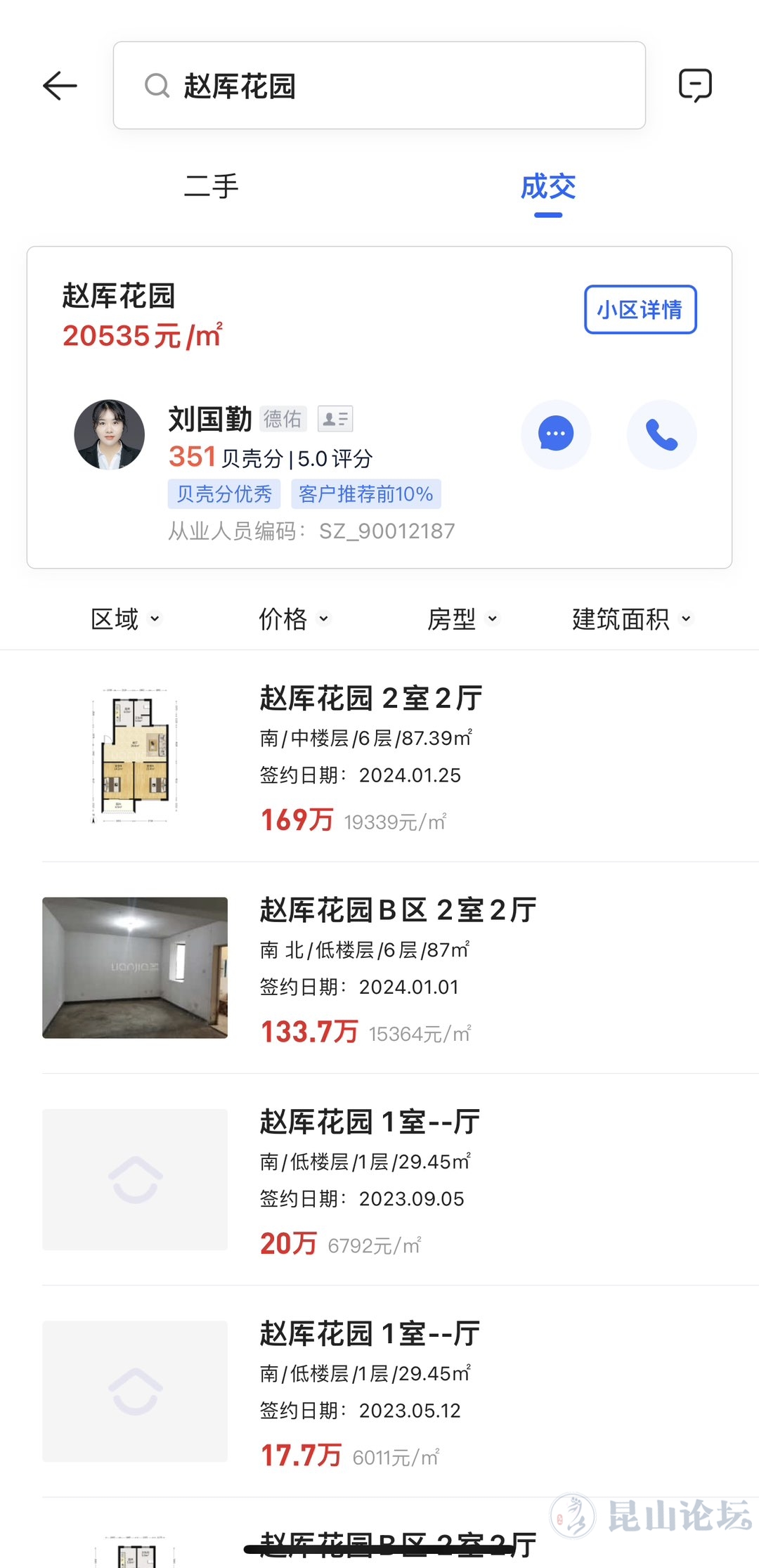This screenshot has height=1568, width=759.
Task: Go back with the arrow icon
Action: (60, 86)
